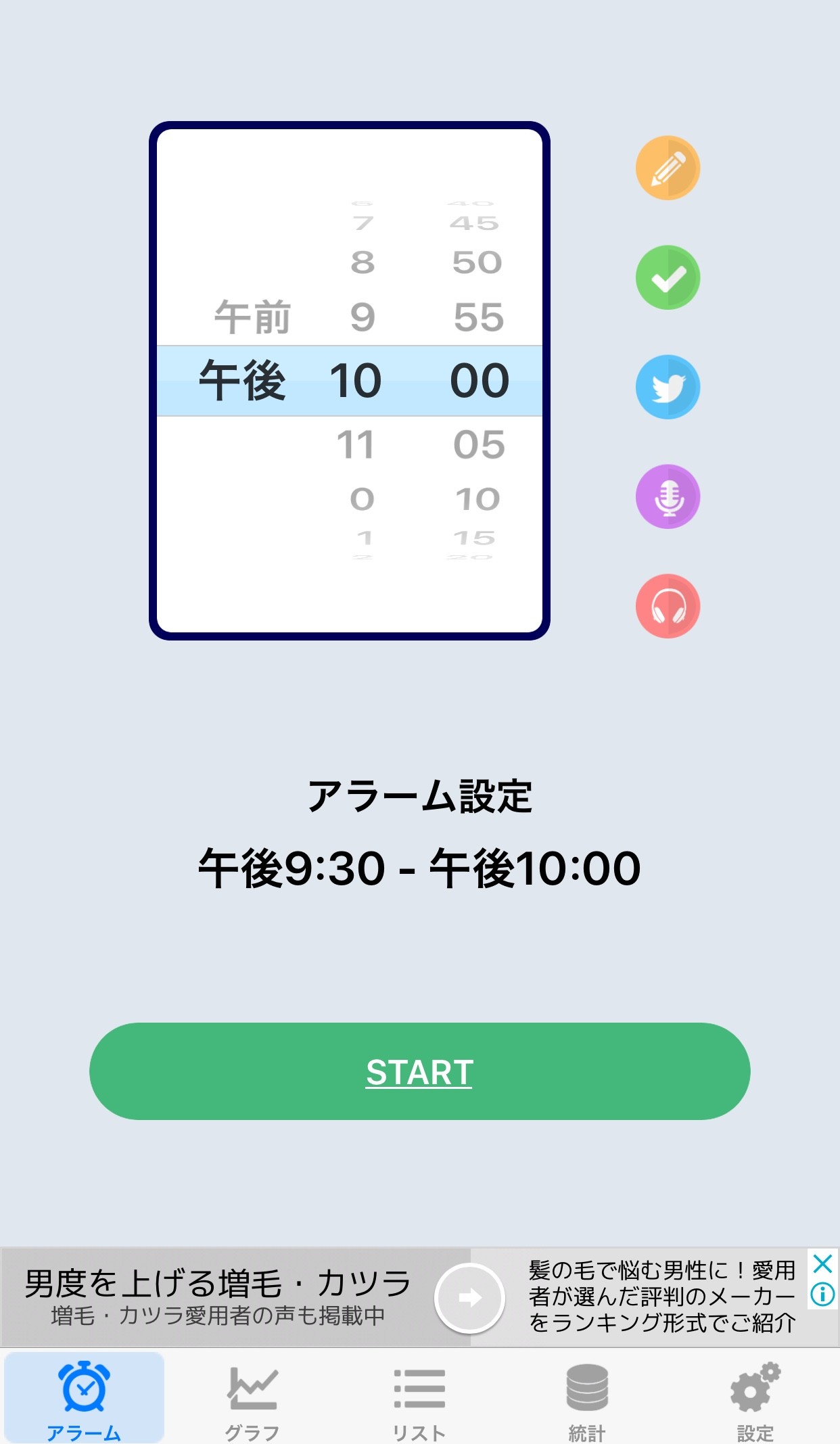Viewport: 840px width, 1444px height.
Task: Open the ad info icon
Action: [x=822, y=1295]
